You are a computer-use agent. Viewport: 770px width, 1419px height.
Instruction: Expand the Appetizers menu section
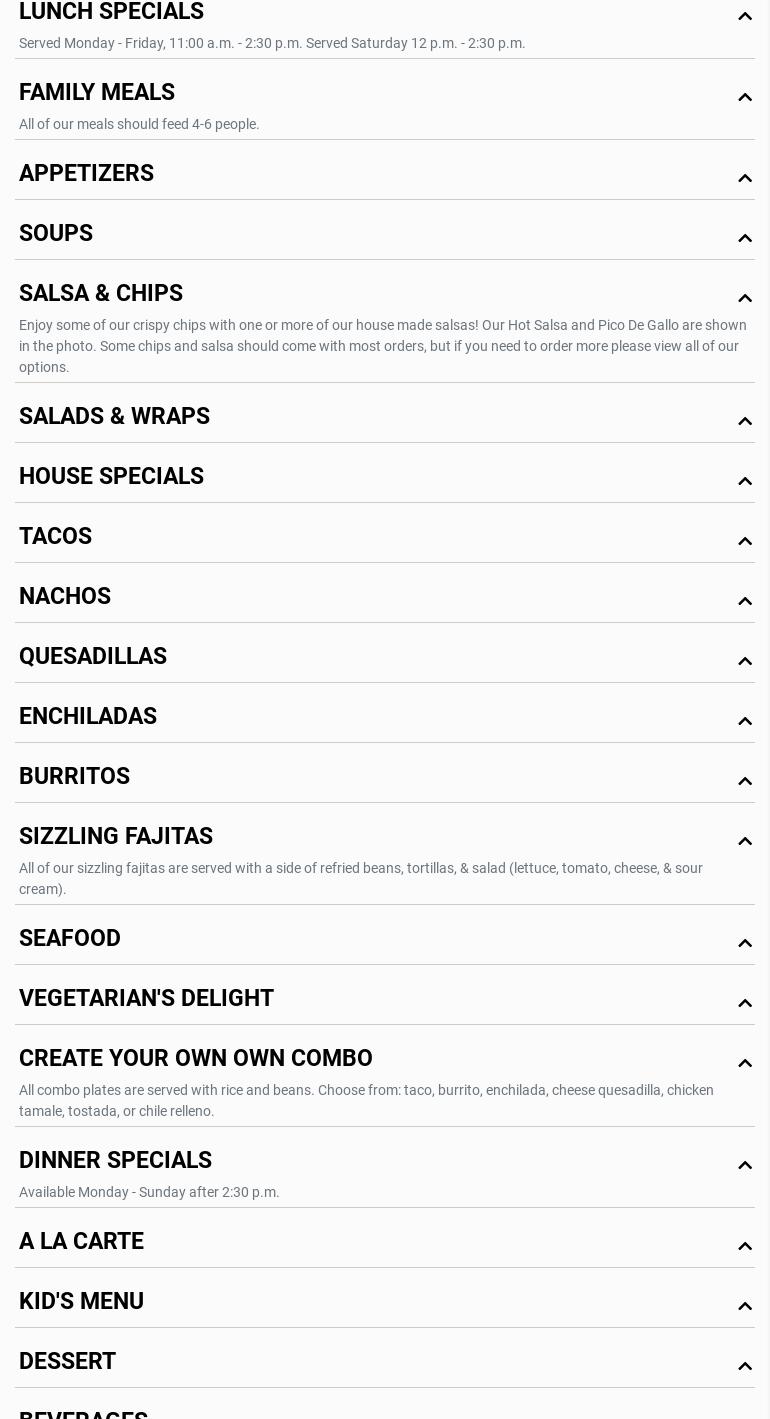coord(86,173)
